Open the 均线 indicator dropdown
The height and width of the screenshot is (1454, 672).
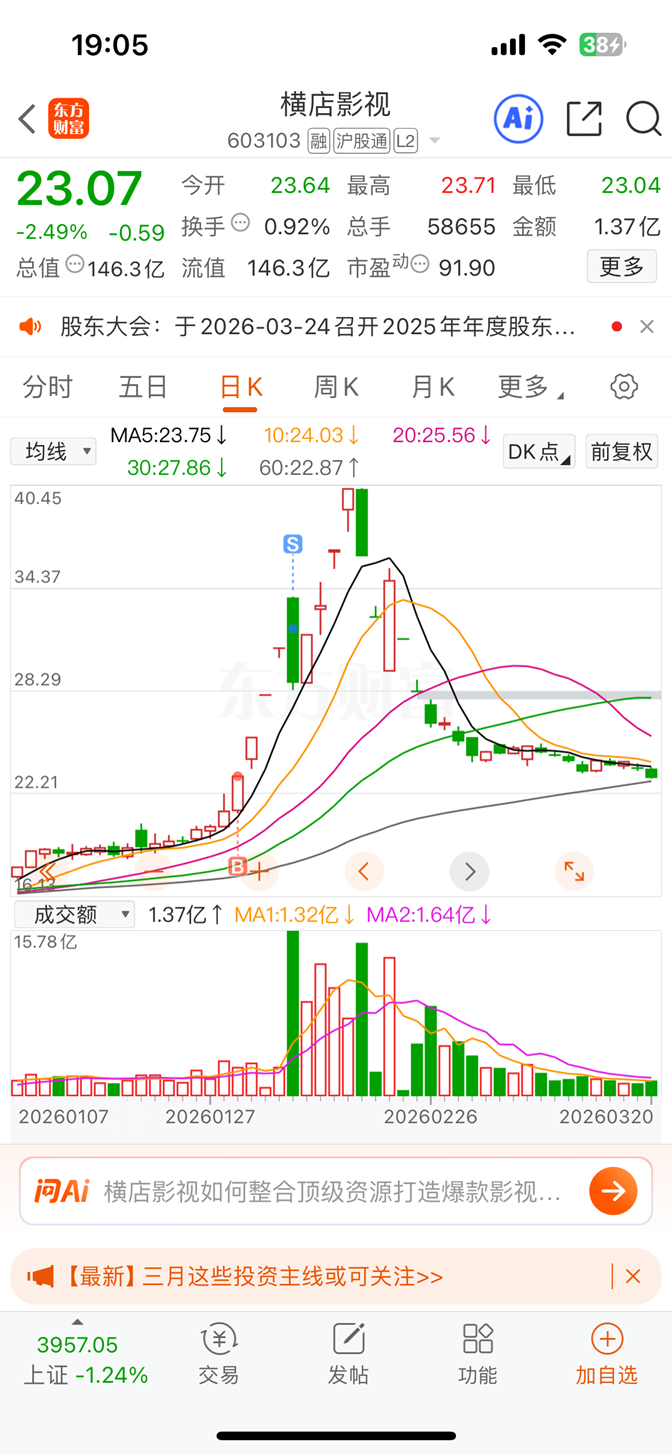click(x=54, y=452)
